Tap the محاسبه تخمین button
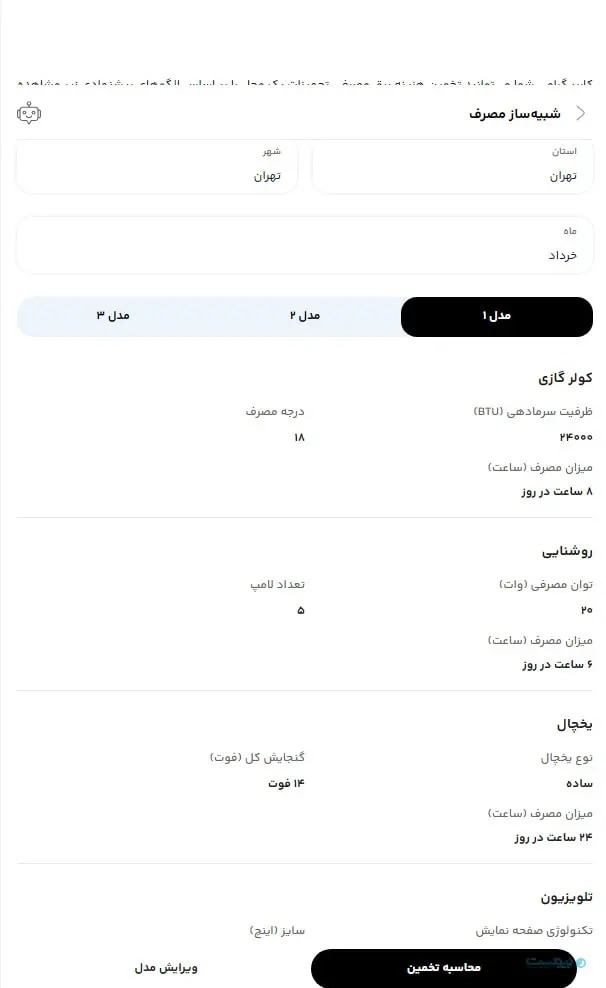The image size is (606, 988). click(443, 967)
